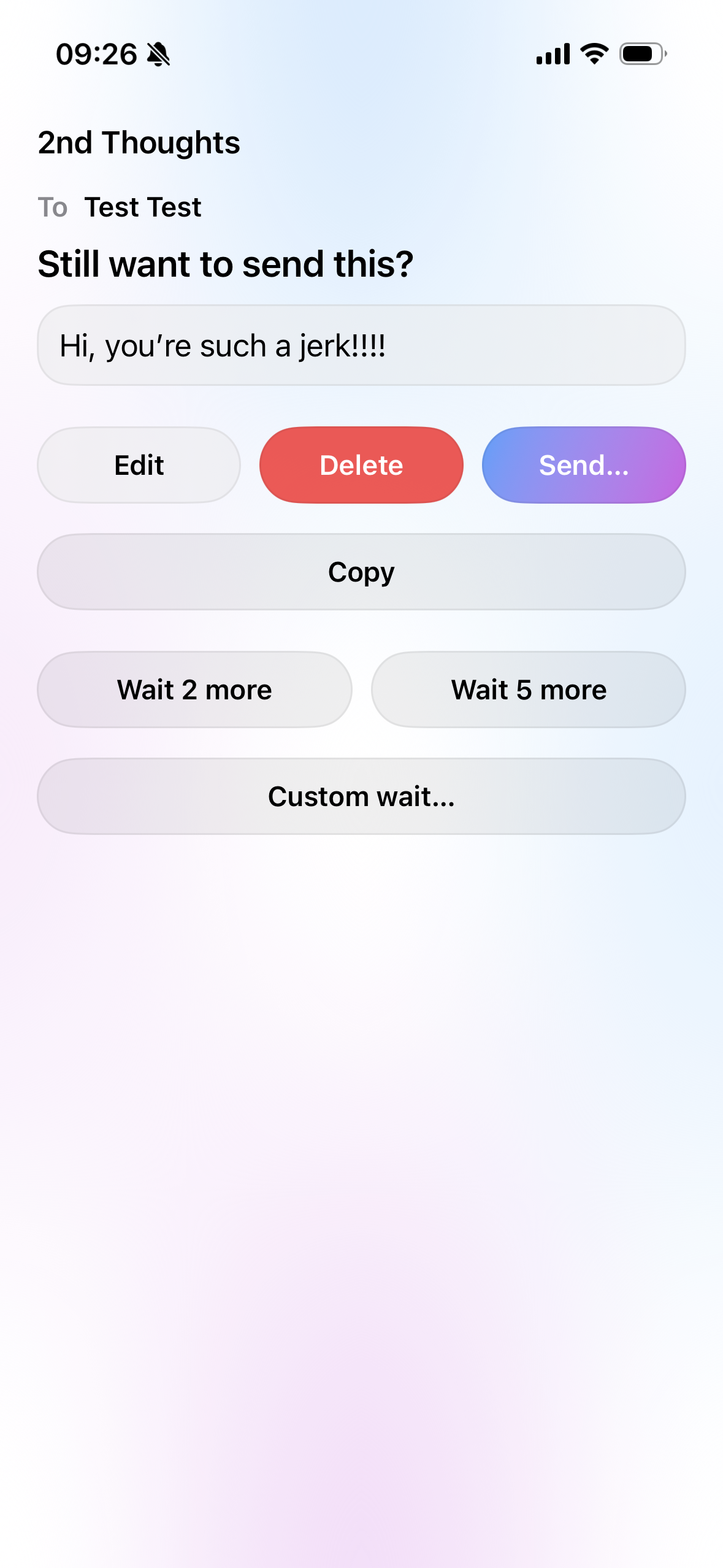Choose Wait 5 more

tap(528, 689)
